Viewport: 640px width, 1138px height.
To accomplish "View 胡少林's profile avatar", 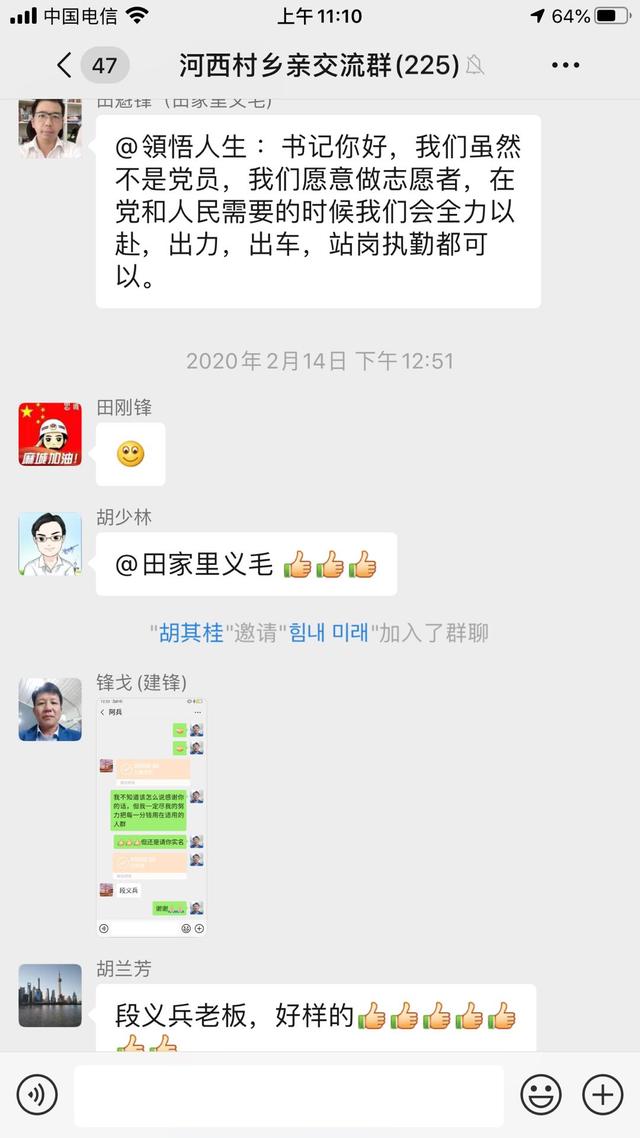I will (50, 544).
